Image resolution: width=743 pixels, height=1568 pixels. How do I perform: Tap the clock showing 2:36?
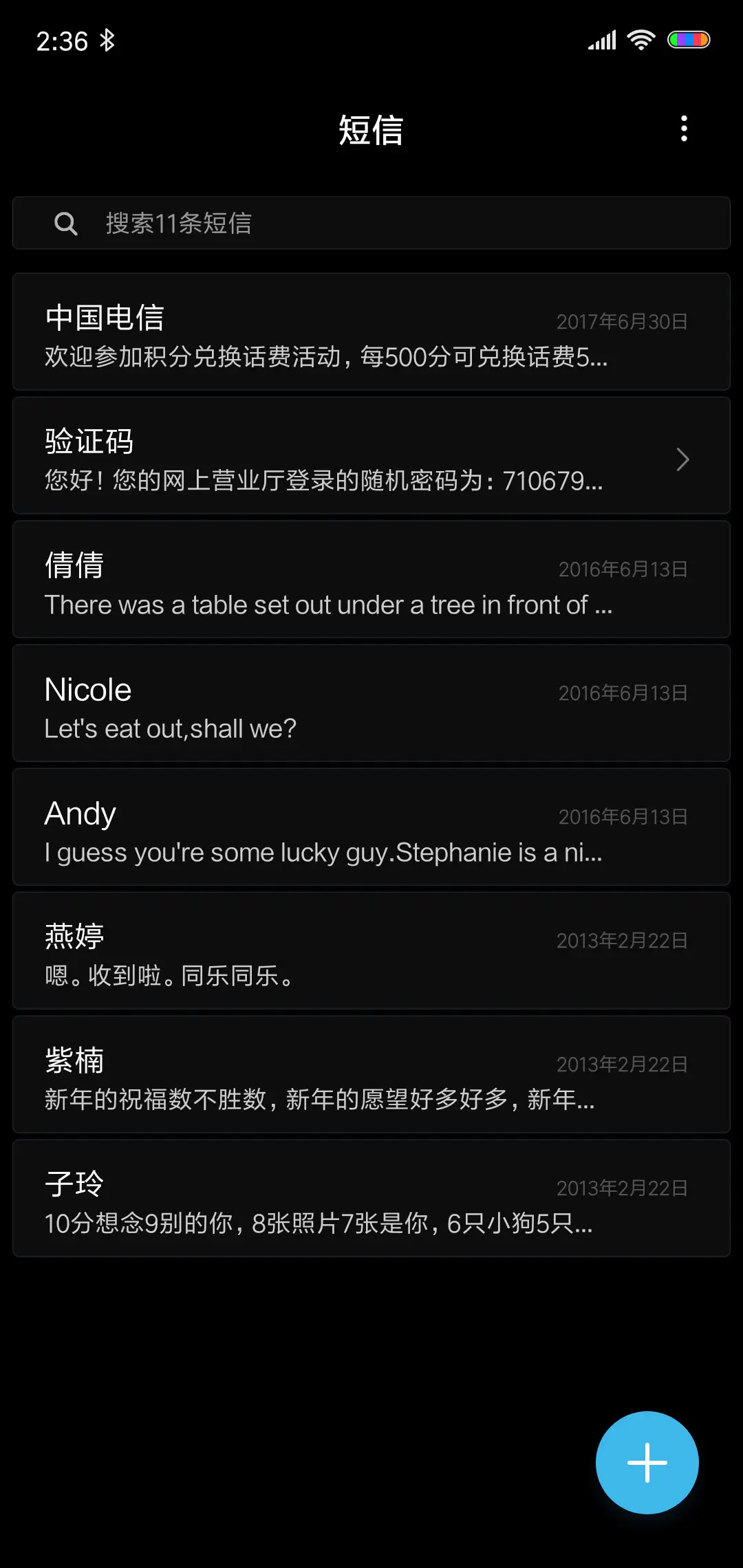[61, 41]
